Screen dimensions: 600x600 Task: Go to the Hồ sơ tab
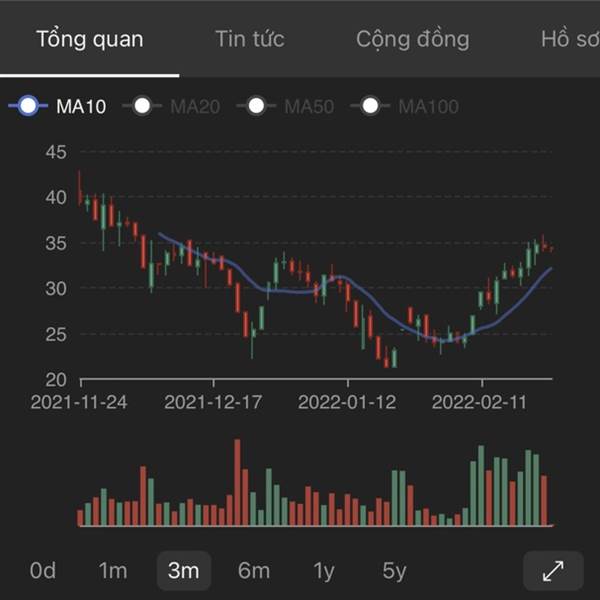click(x=570, y=39)
